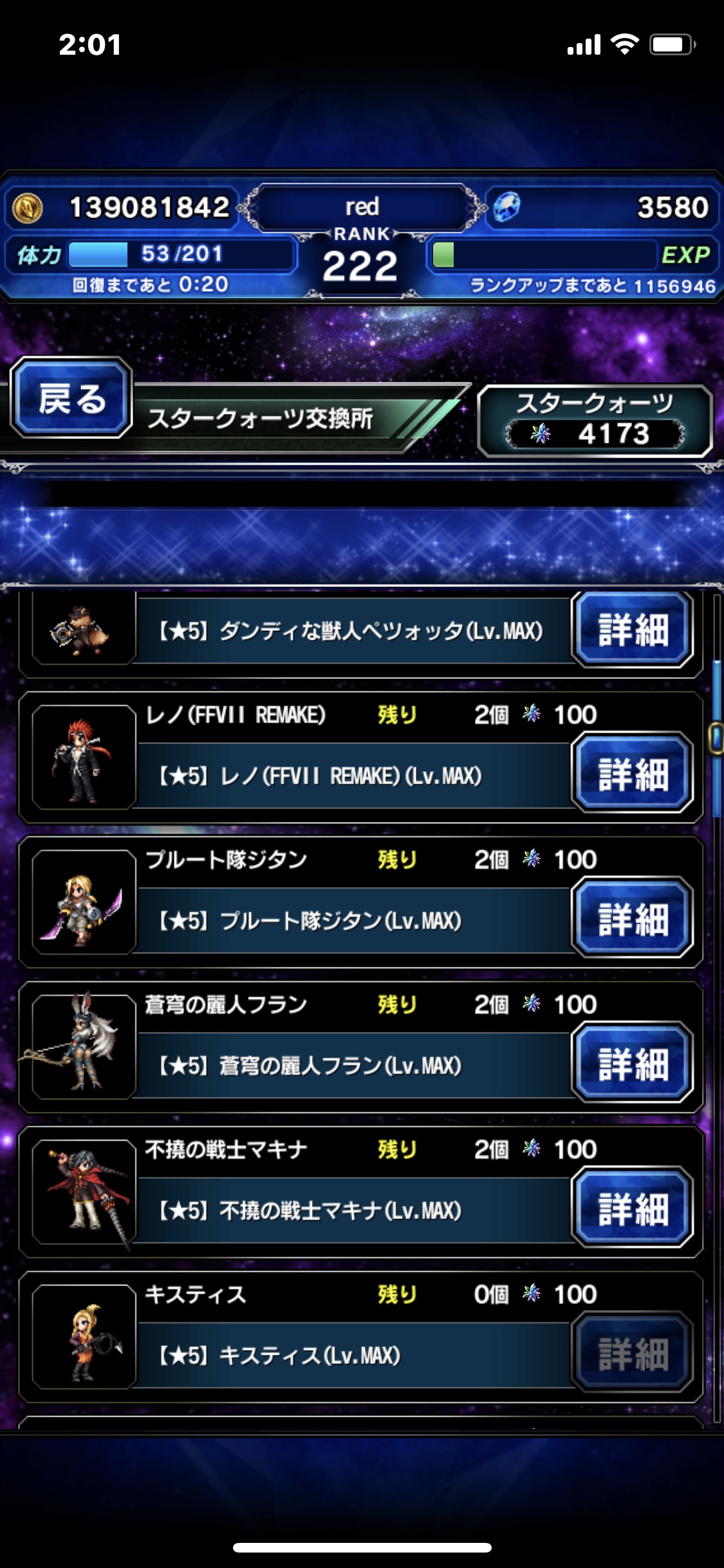This screenshot has height=1568, width=724.
Task: View 詳細 for プルート隊ジタン
Action: tap(633, 918)
